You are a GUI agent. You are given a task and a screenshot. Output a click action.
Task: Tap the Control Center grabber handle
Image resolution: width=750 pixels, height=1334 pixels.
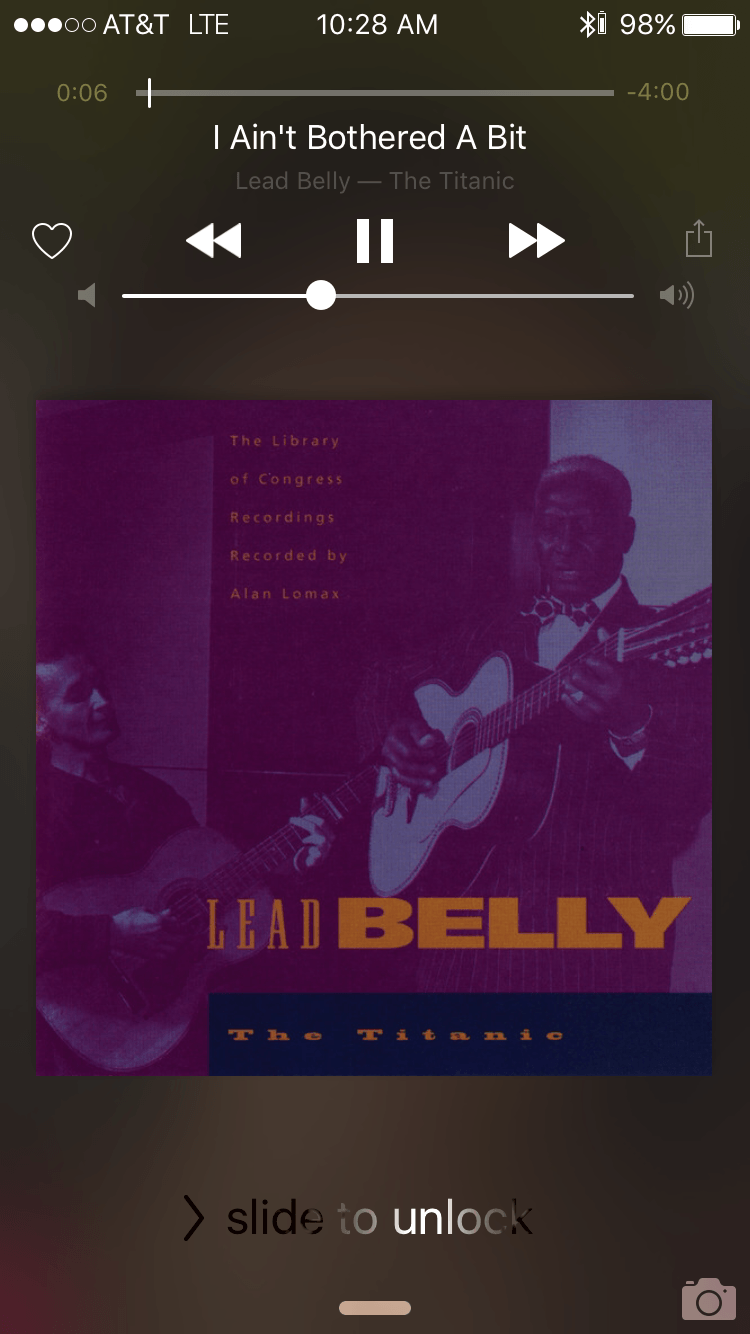coord(375,1308)
